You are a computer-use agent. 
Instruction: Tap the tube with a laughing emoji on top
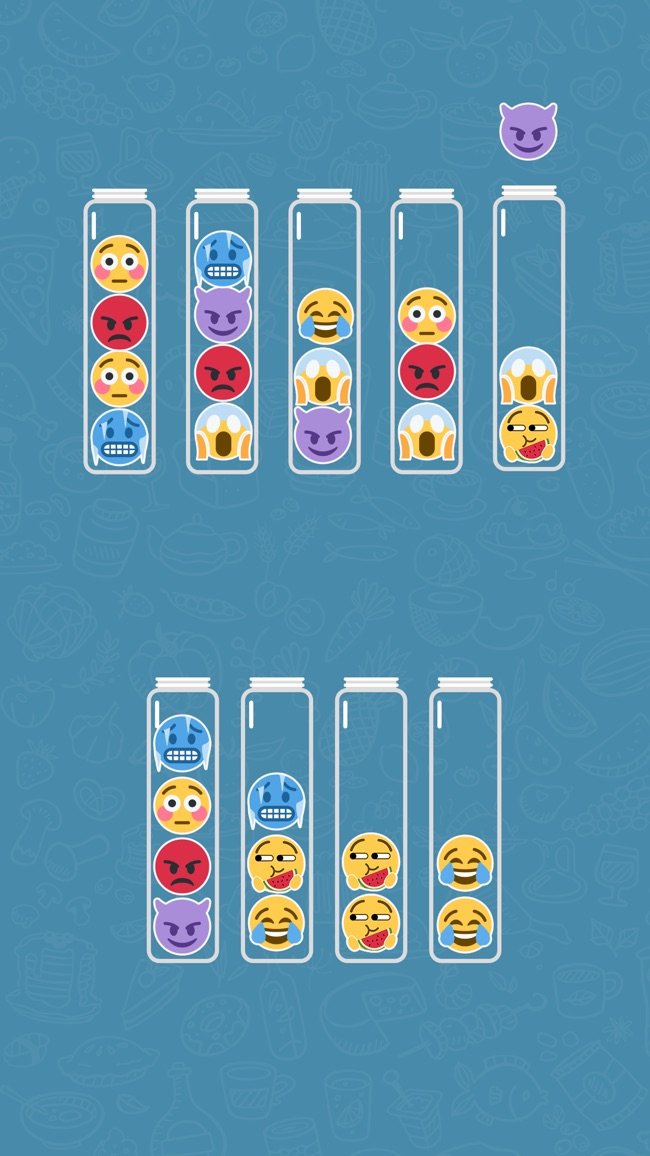pyautogui.click(x=324, y=336)
